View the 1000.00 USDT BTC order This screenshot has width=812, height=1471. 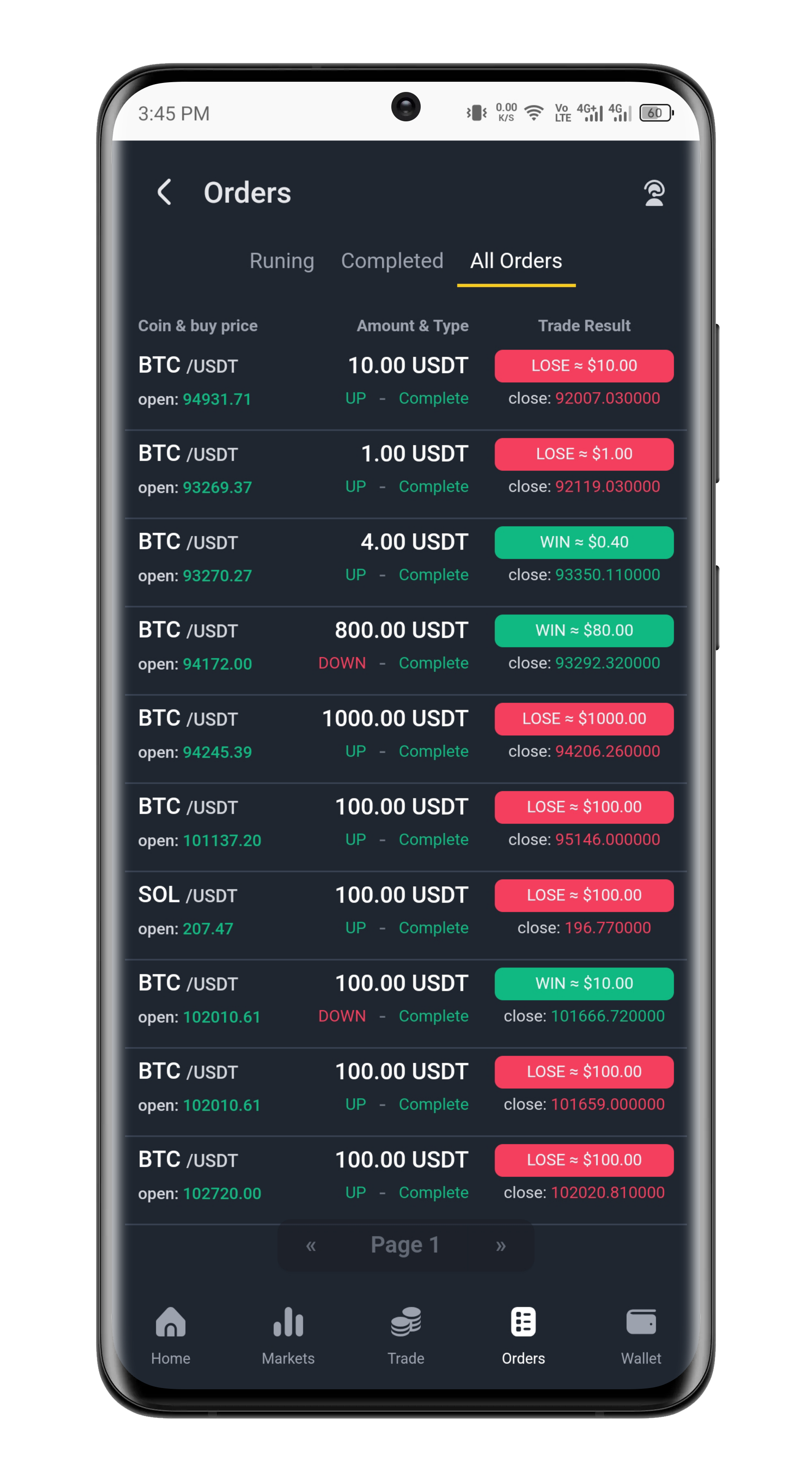[405, 735]
